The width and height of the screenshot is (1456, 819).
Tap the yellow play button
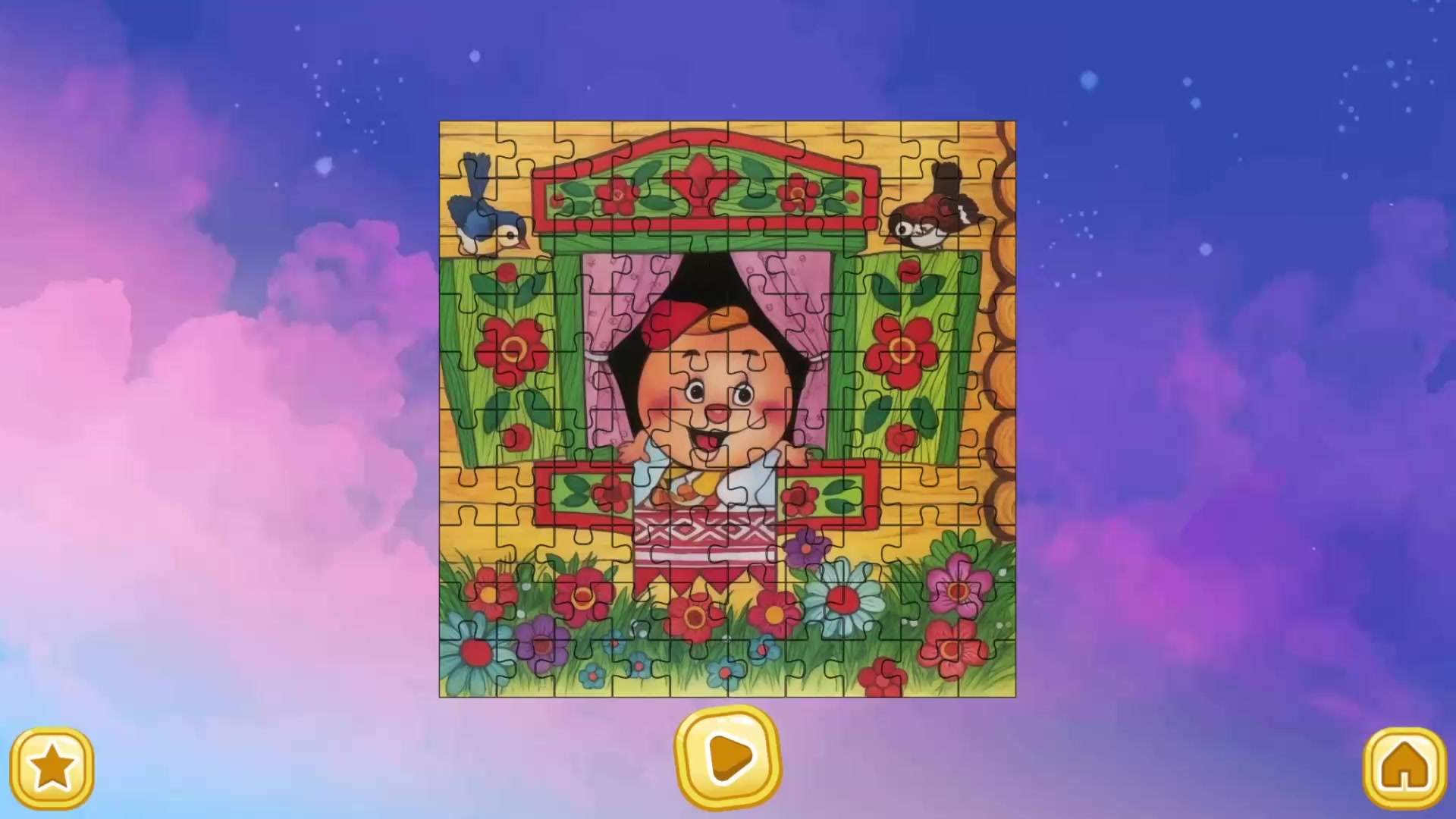[727, 756]
